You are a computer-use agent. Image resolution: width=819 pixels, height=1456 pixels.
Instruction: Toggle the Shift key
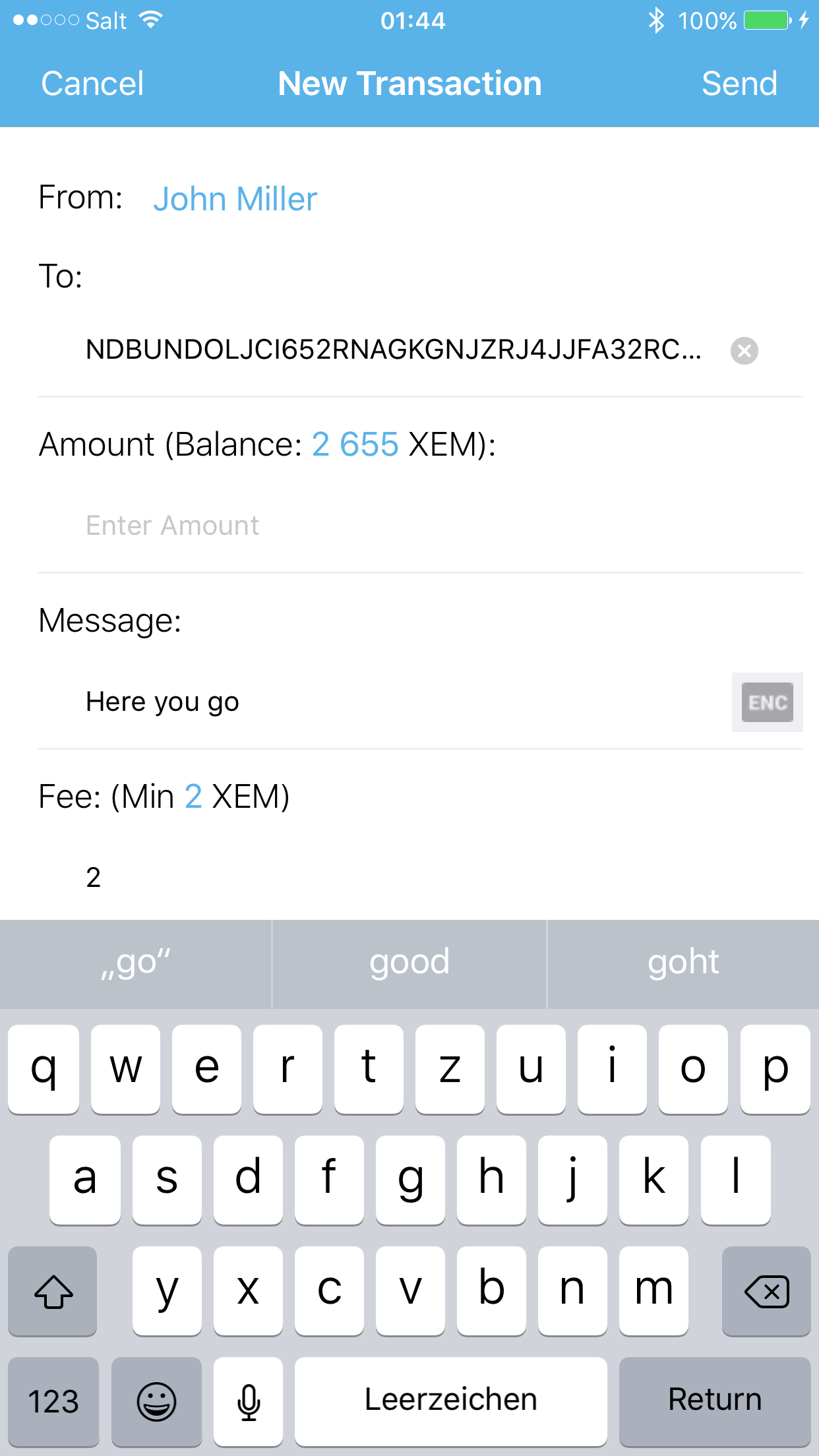pyautogui.click(x=53, y=1290)
